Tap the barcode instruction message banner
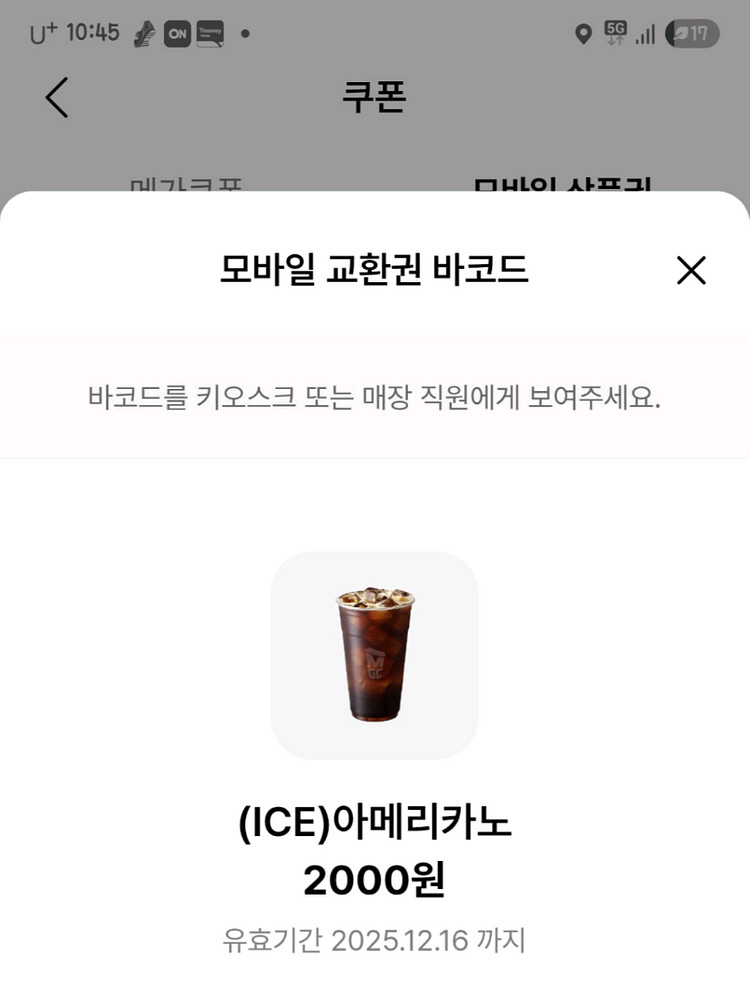This screenshot has height=985, width=750. (375, 398)
